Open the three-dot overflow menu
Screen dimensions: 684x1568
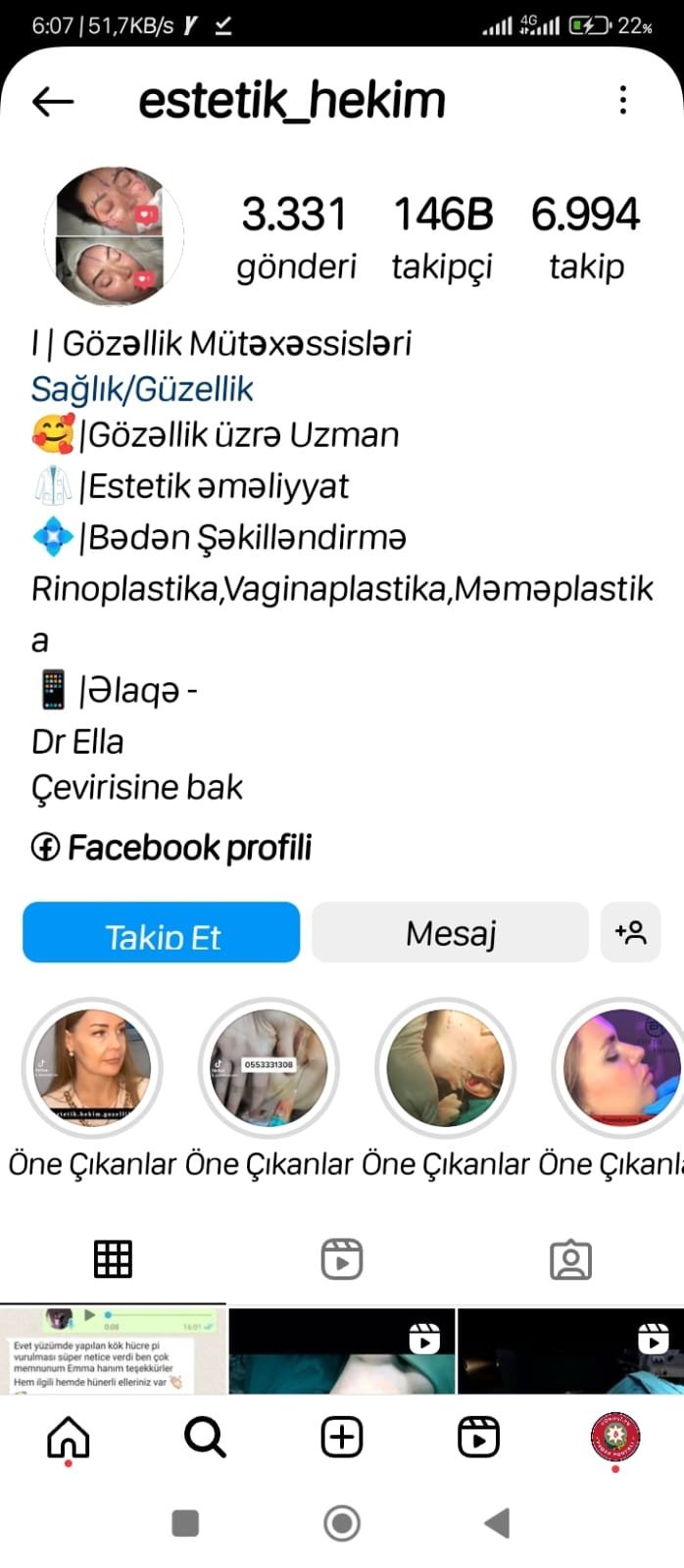(623, 100)
